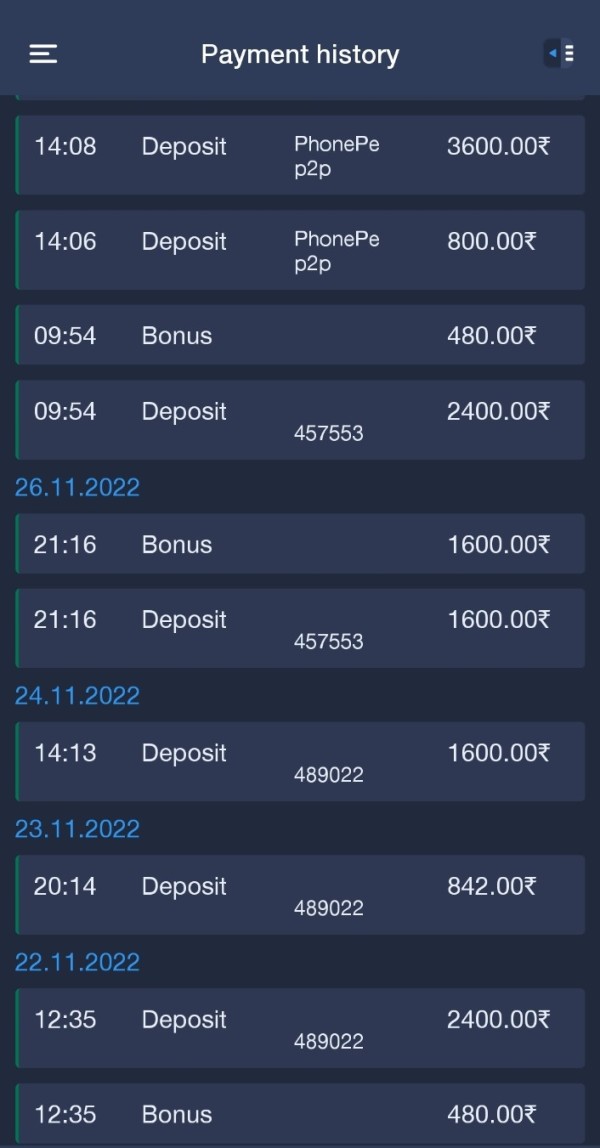Open the hamburger navigation menu

click(43, 54)
